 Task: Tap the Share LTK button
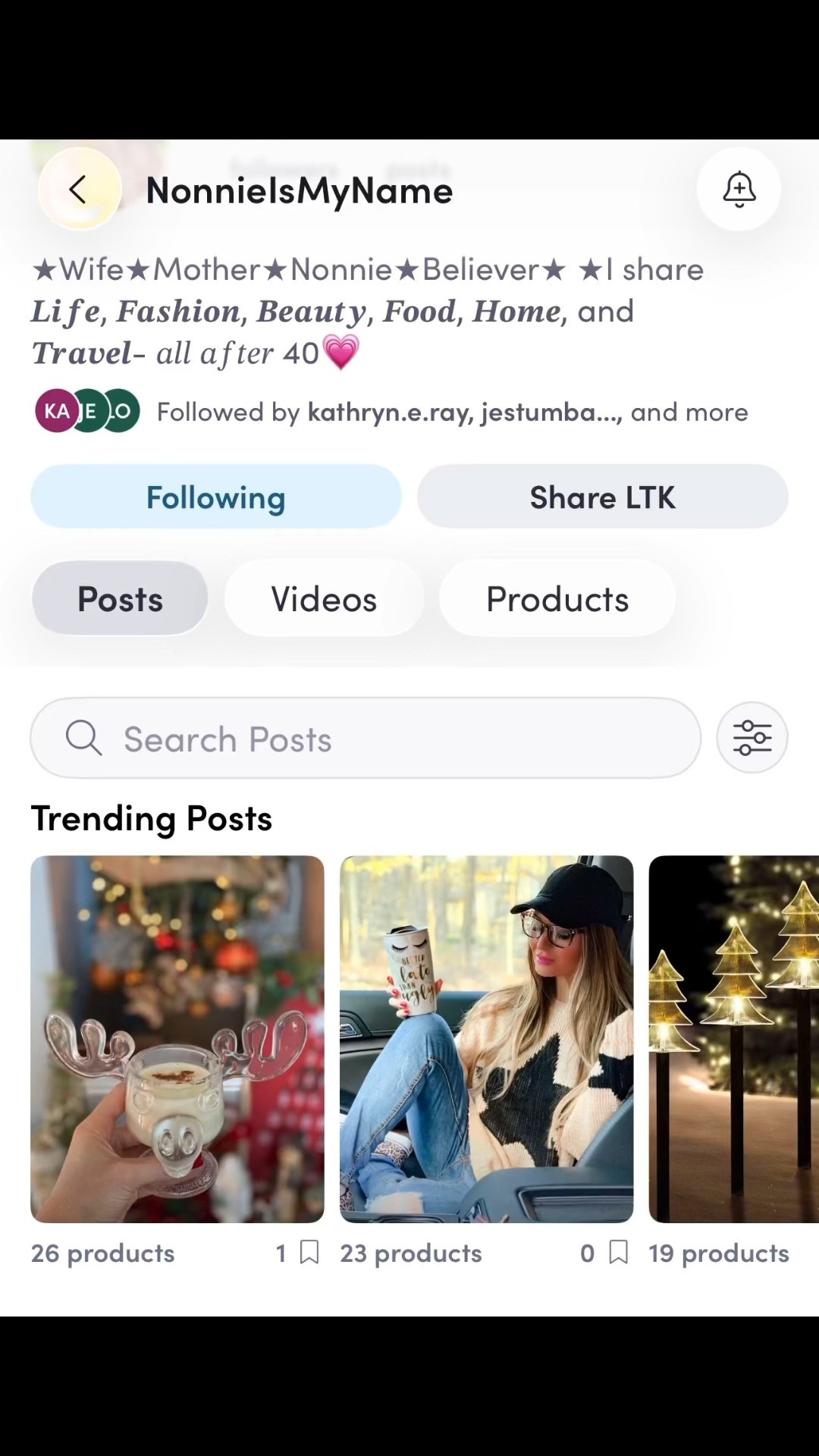pos(602,497)
